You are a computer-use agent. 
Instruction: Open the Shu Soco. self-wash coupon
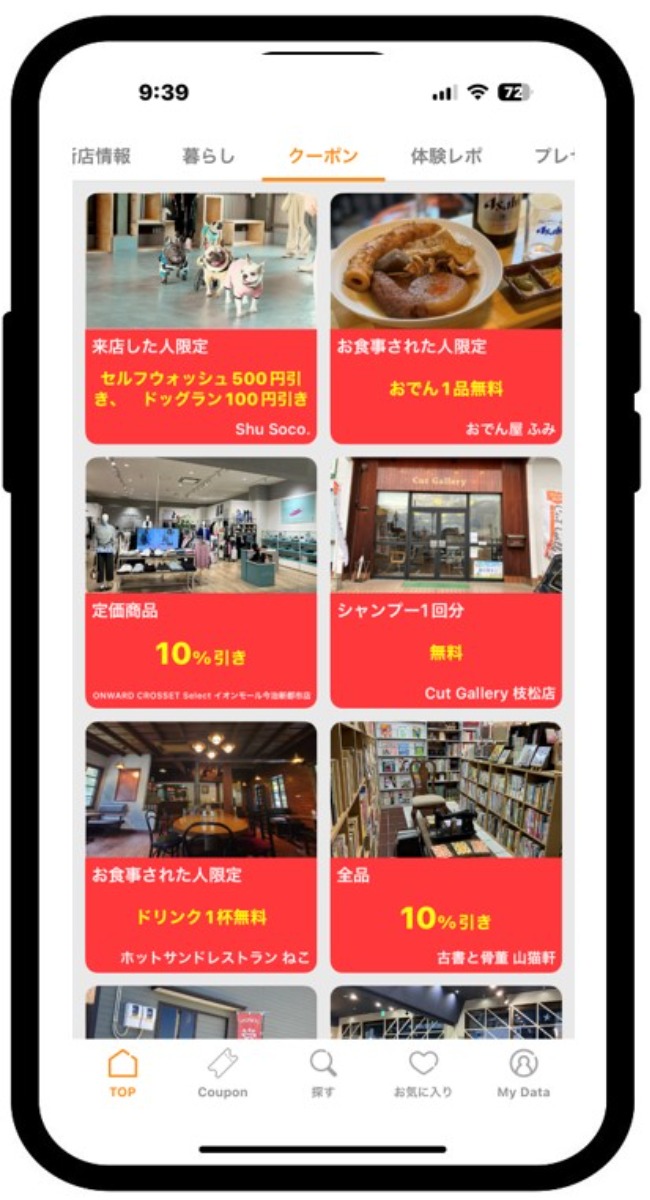tap(201, 318)
